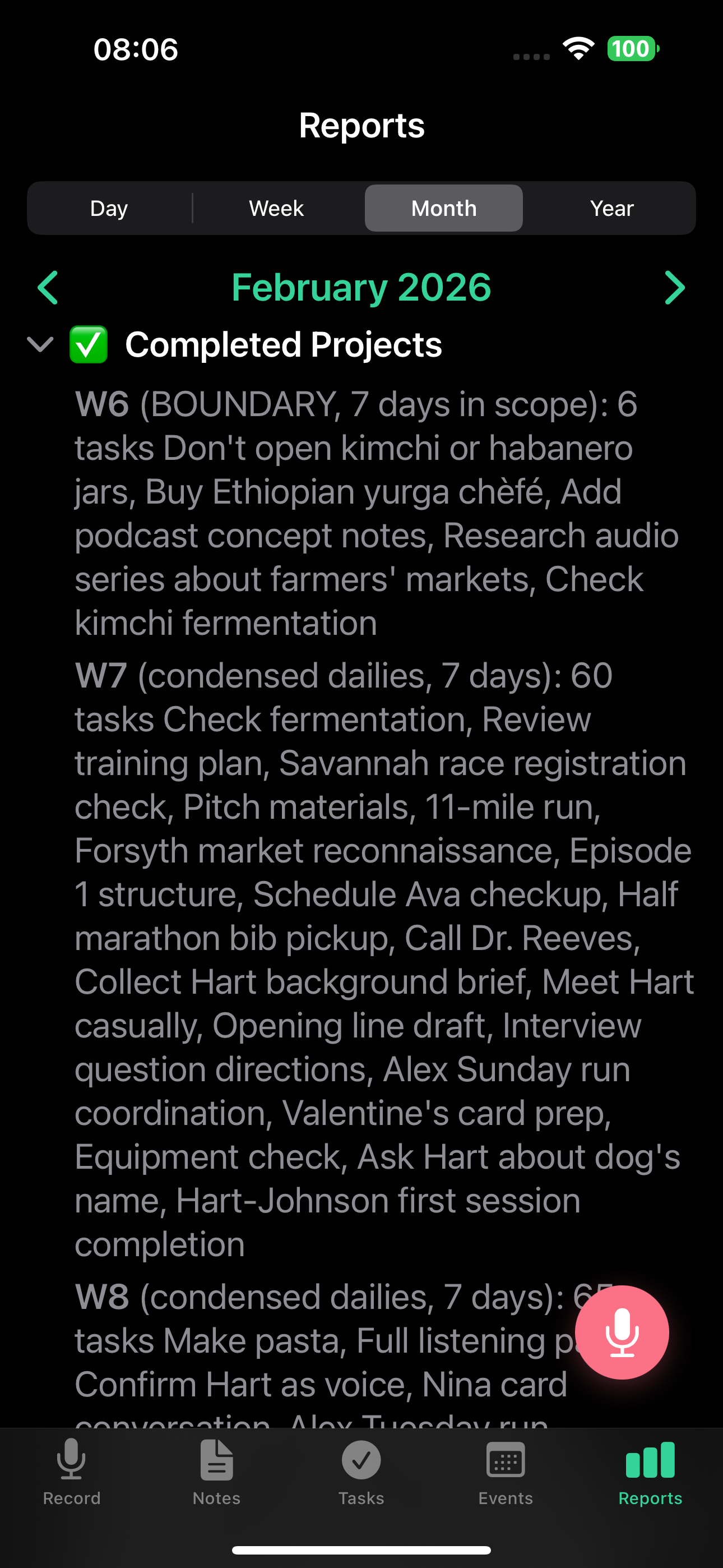Go to the Events tab
Viewport: 723px width, 1568px height.
coord(506,1470)
